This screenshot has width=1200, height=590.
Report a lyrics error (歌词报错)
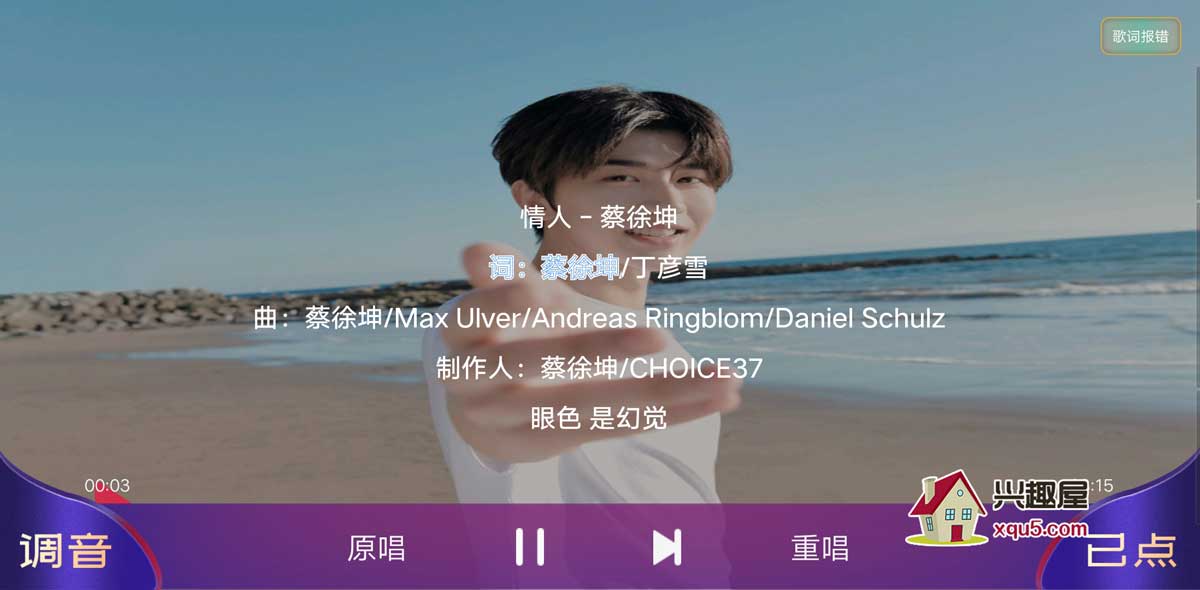[1140, 36]
